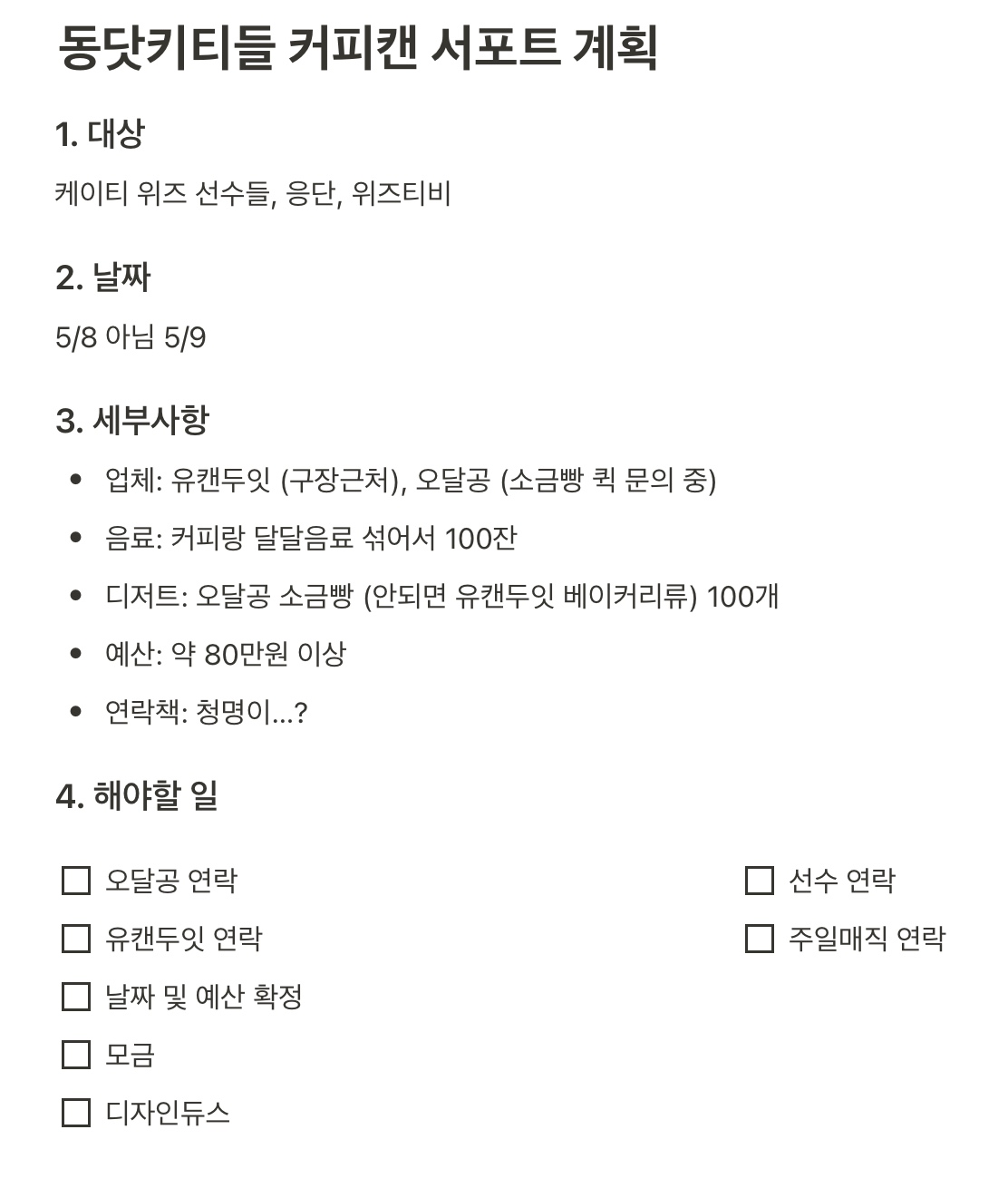
Task: Mark 주일매직 연락 as completed
Action: (x=759, y=939)
